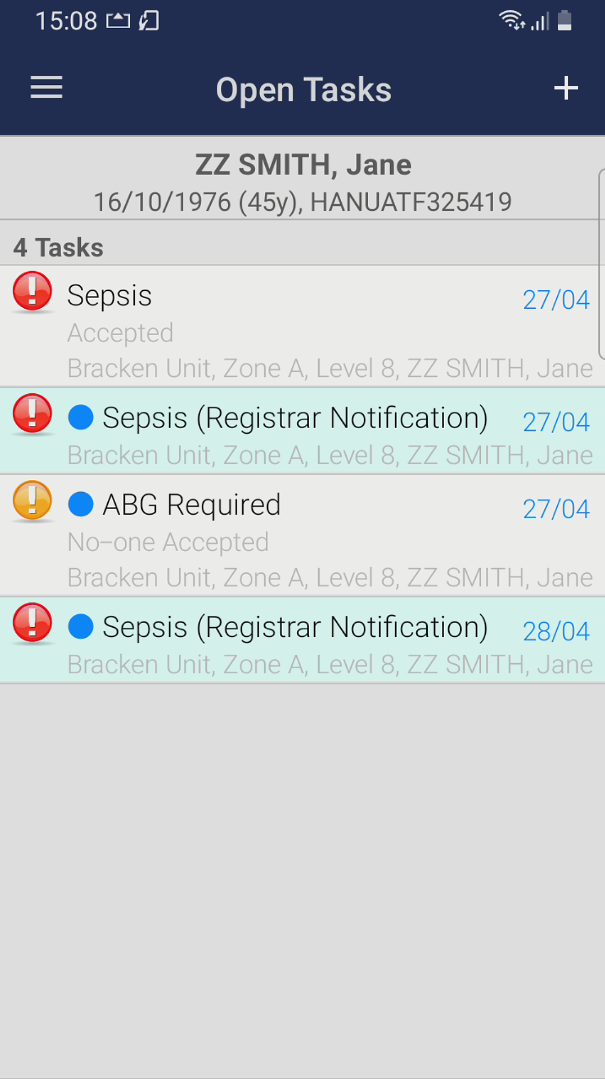605x1079 pixels.
Task: Open the ABG Required task
Action: (x=302, y=535)
